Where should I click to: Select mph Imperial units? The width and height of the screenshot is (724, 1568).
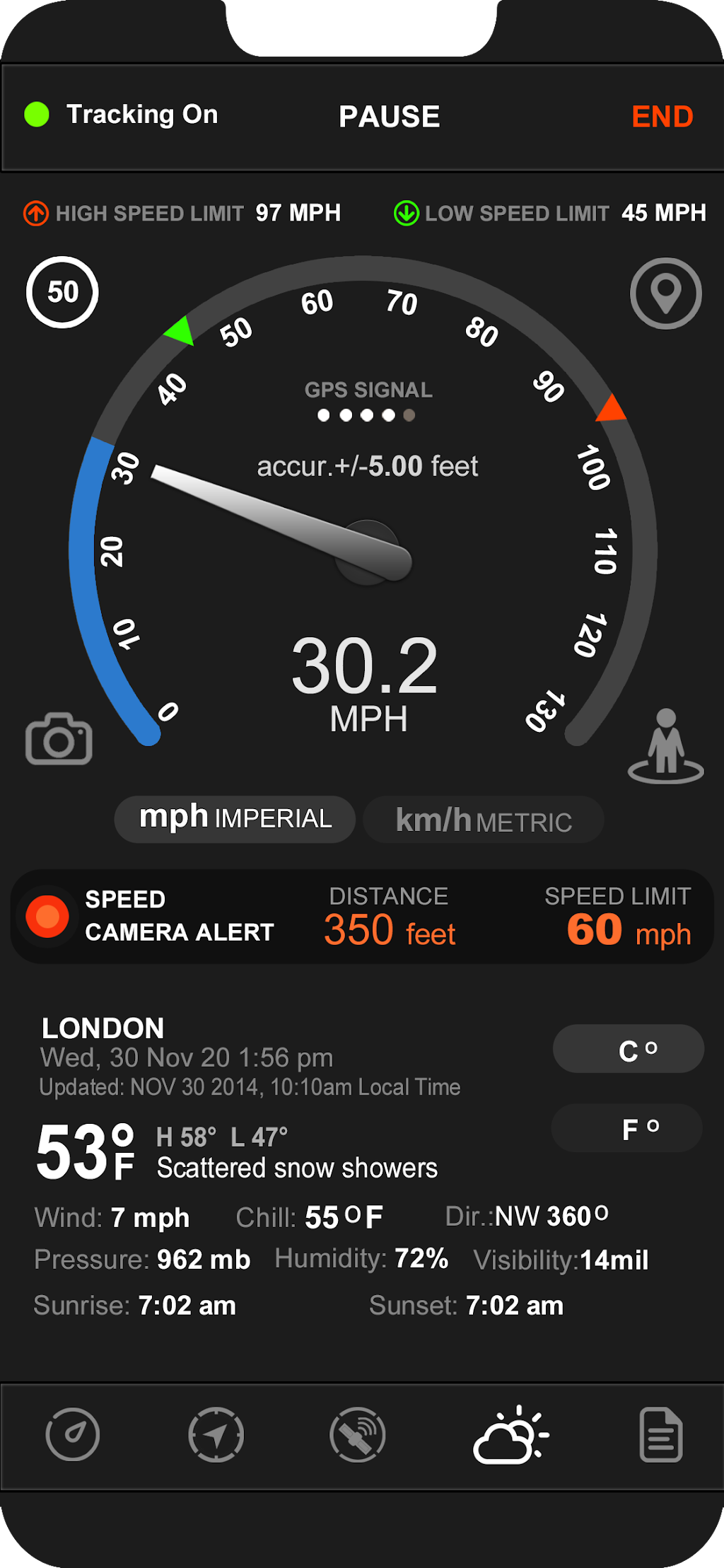pos(235,819)
